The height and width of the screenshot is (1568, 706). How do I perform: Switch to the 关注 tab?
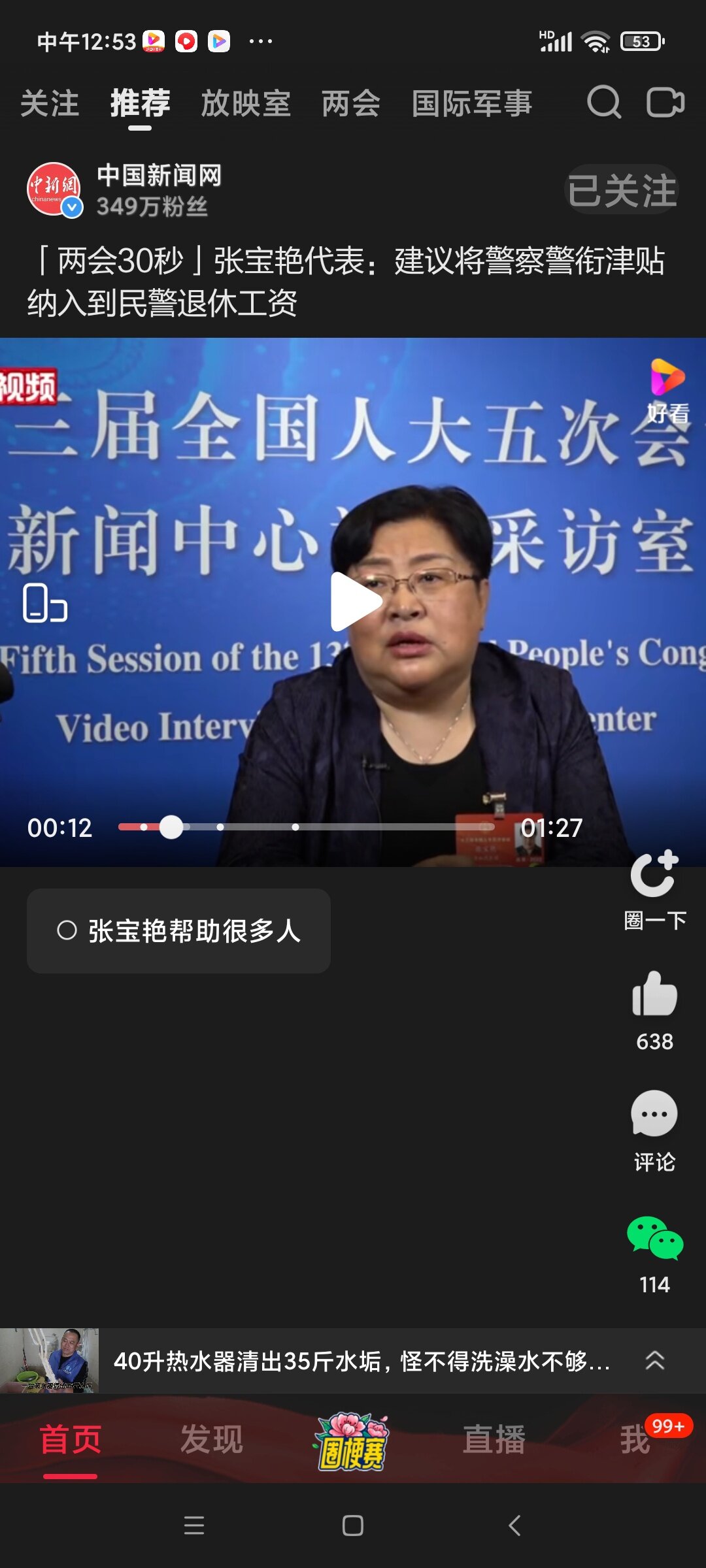pyautogui.click(x=50, y=104)
